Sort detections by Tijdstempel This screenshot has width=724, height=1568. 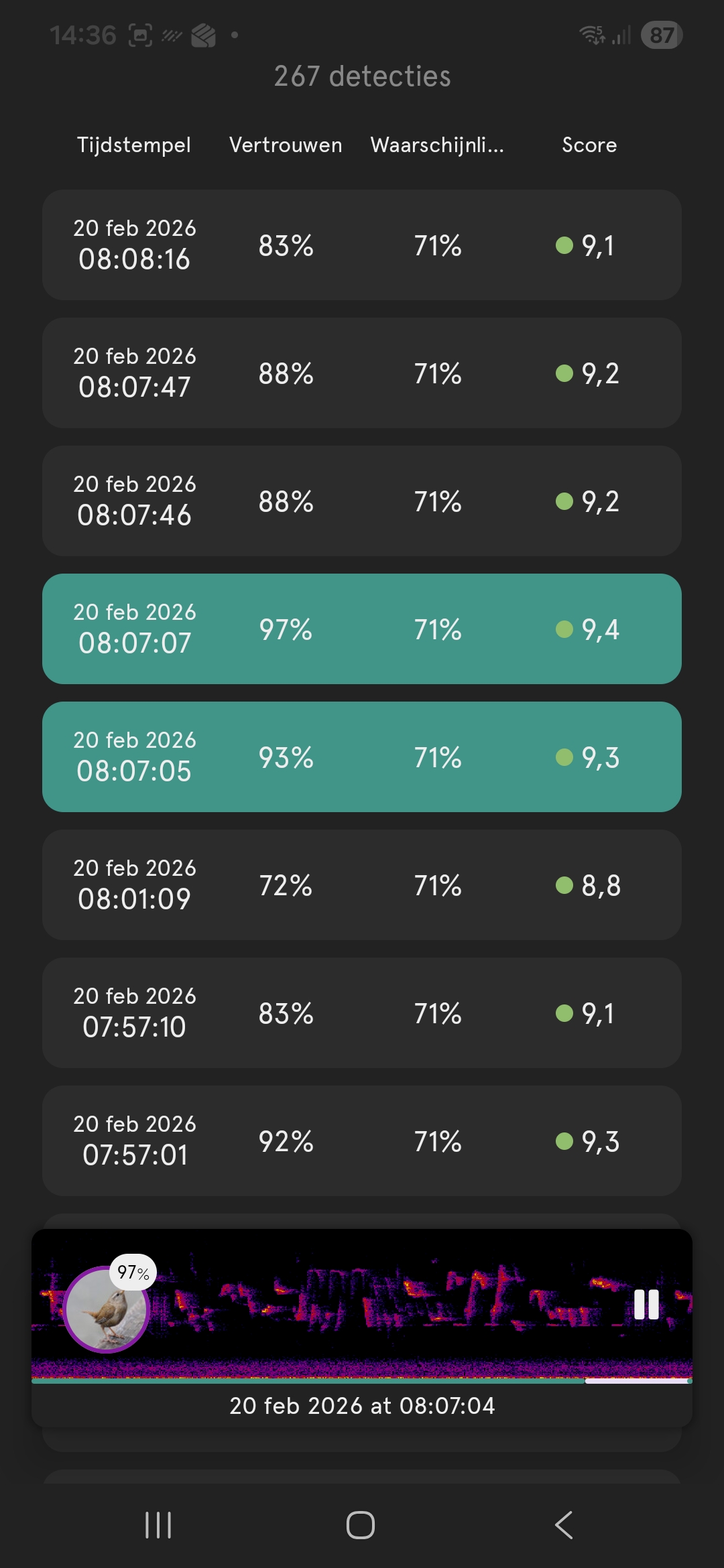coord(134,145)
